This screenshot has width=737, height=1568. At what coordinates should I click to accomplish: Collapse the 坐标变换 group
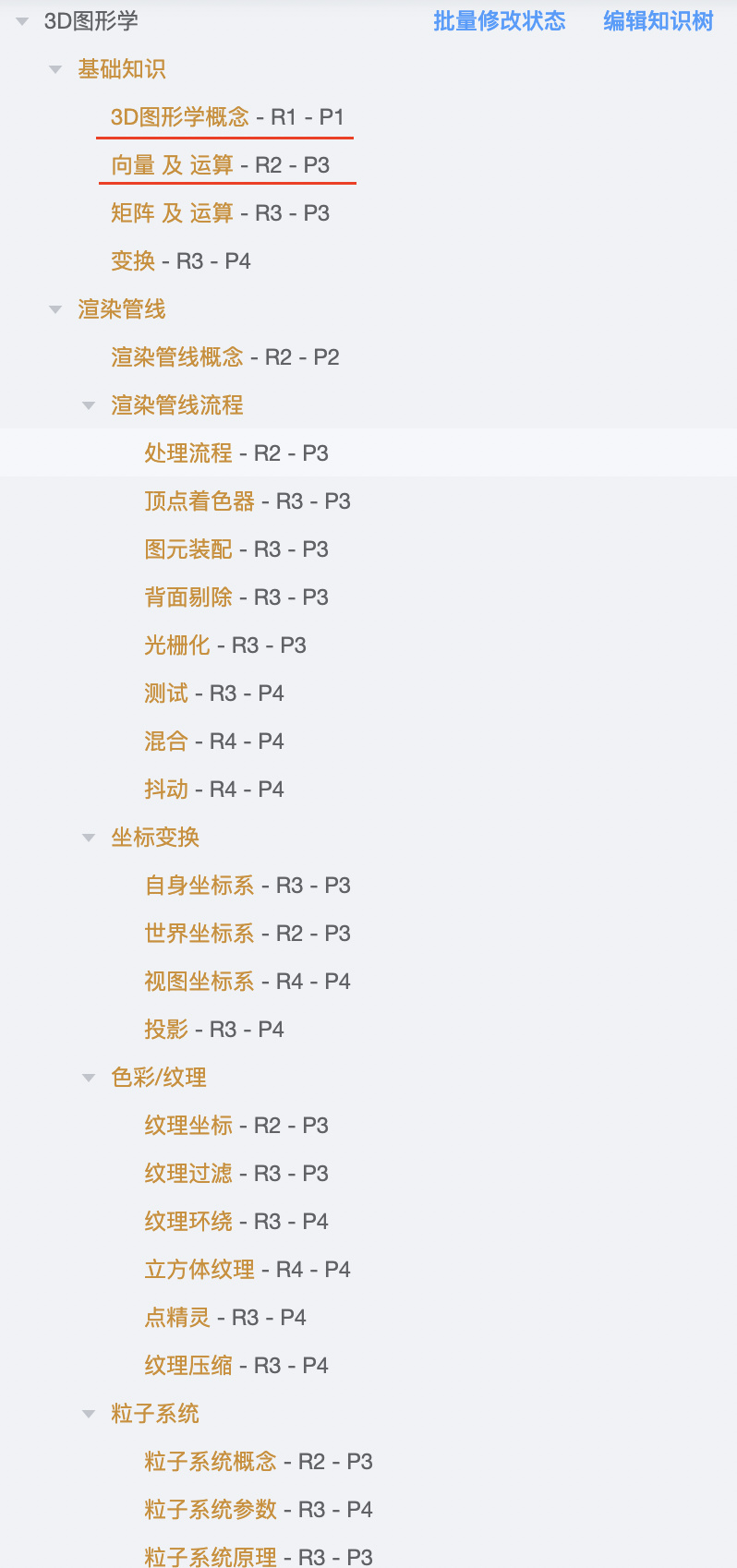pyautogui.click(x=90, y=838)
